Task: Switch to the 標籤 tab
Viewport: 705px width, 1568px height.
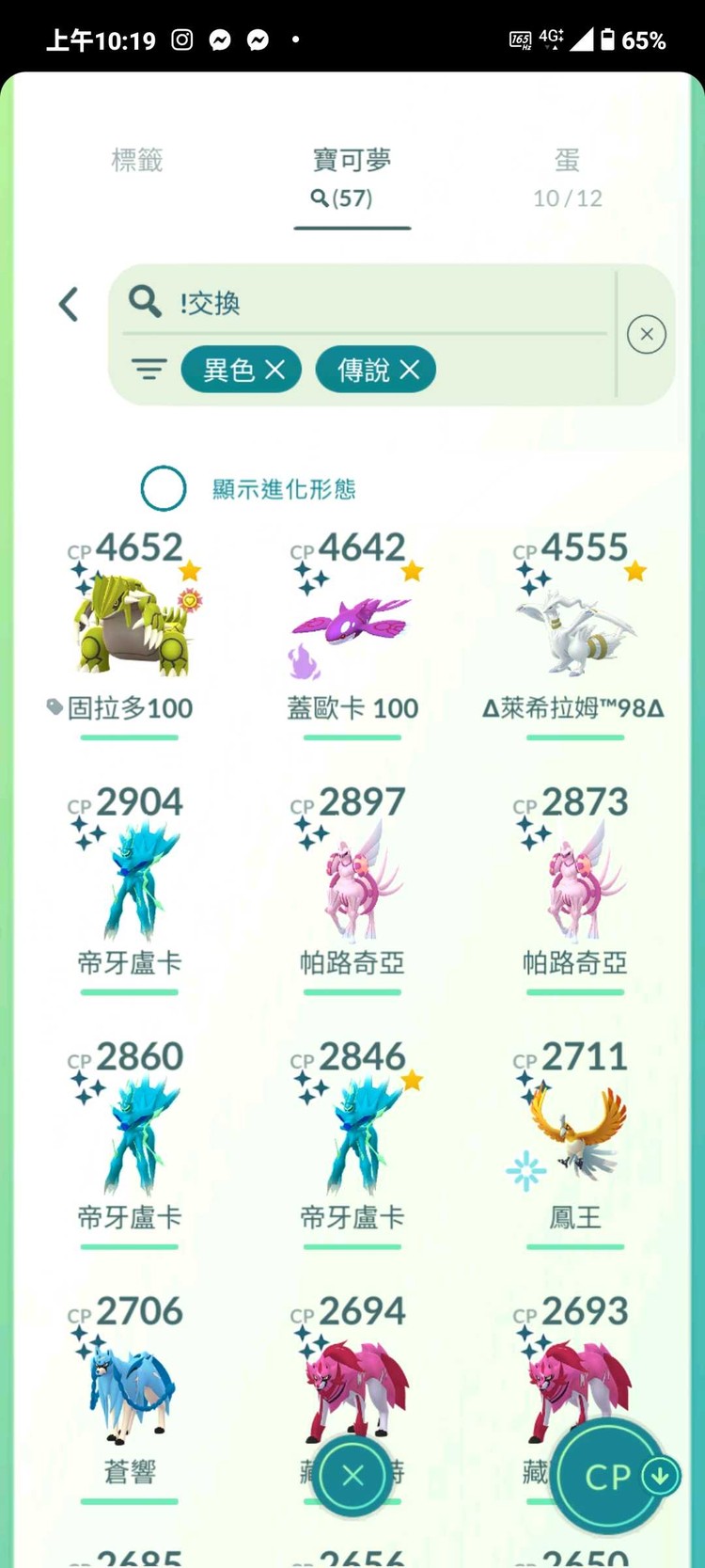Action: 135,160
